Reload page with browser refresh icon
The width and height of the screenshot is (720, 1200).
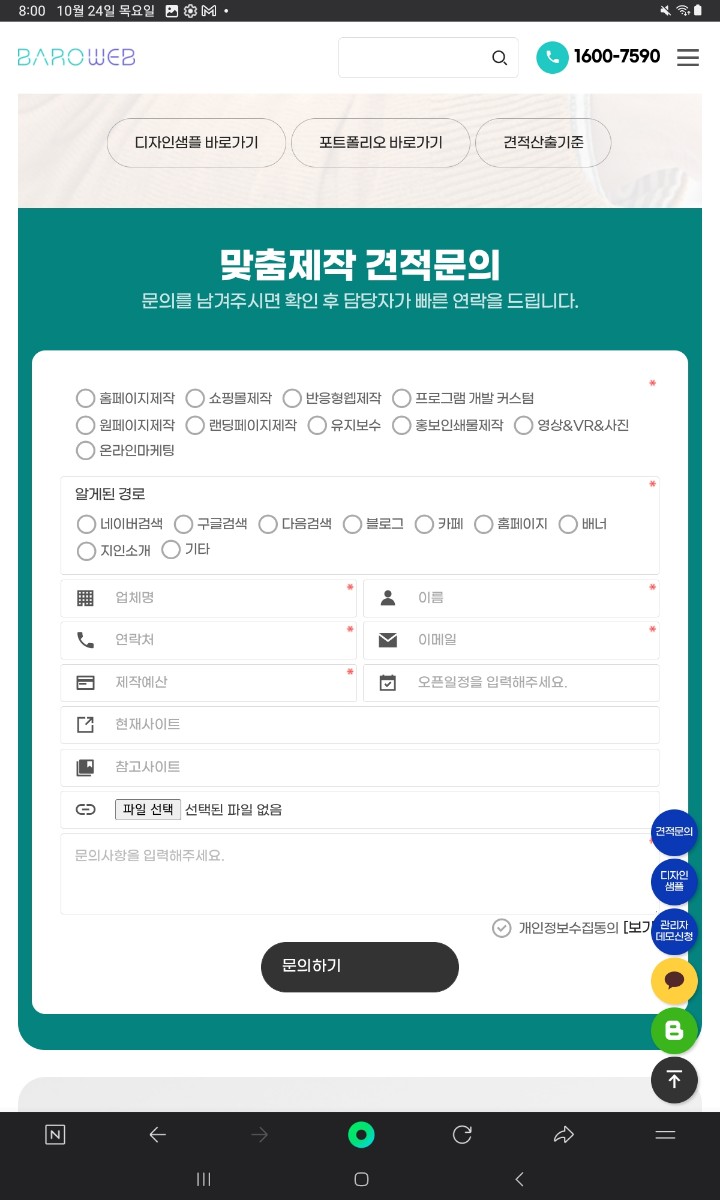click(462, 1134)
